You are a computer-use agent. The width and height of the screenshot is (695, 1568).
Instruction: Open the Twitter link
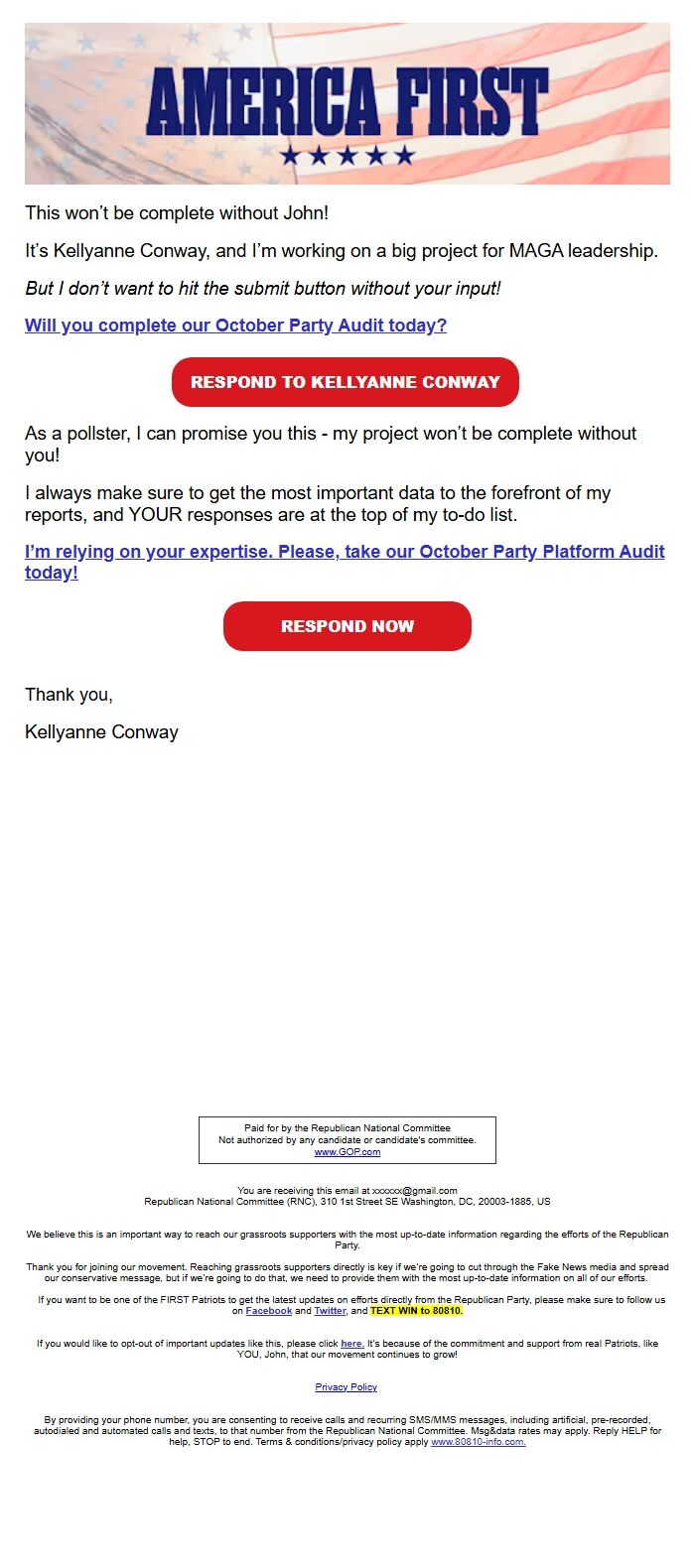(x=330, y=1311)
